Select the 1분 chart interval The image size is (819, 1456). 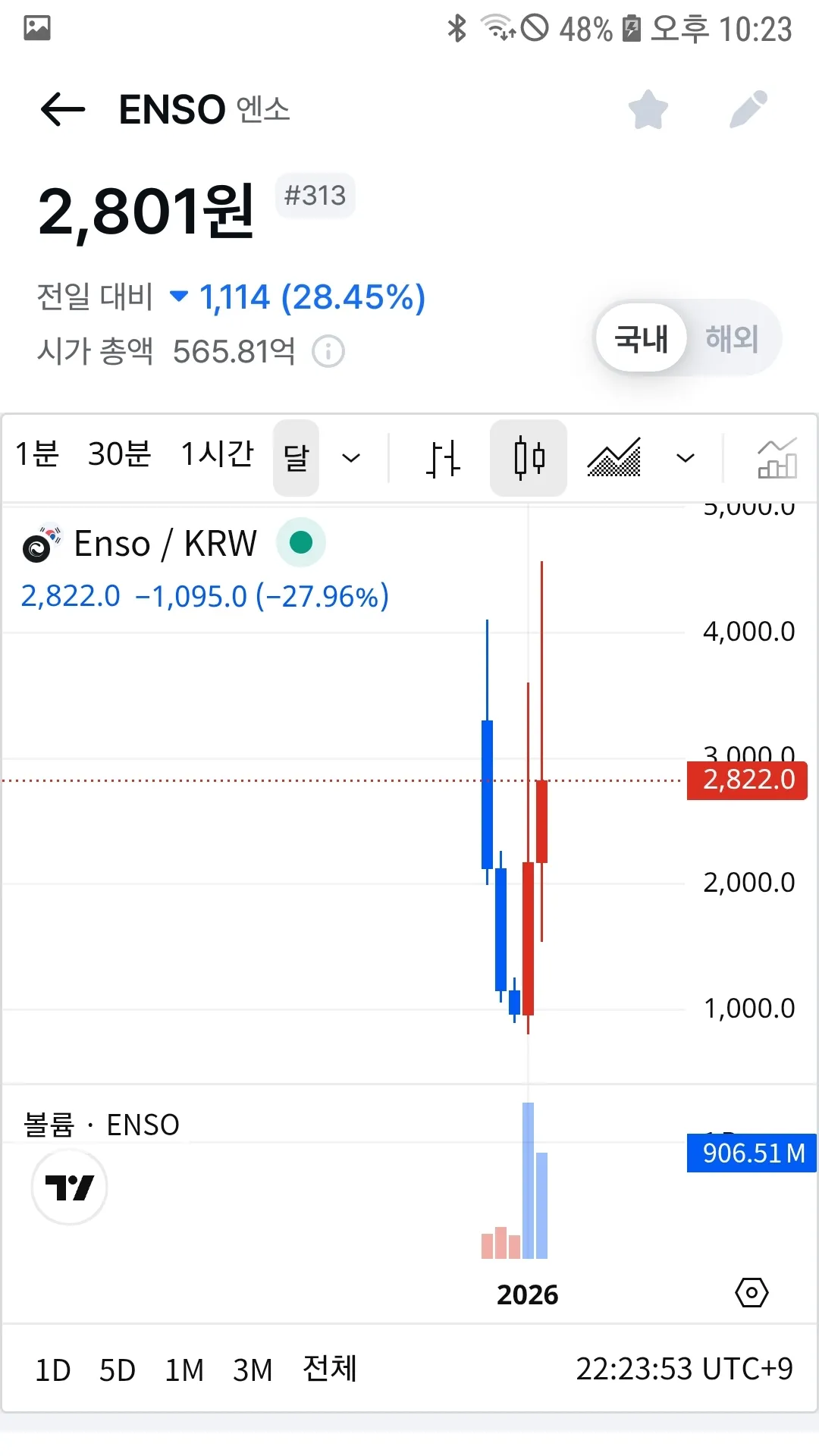[36, 455]
